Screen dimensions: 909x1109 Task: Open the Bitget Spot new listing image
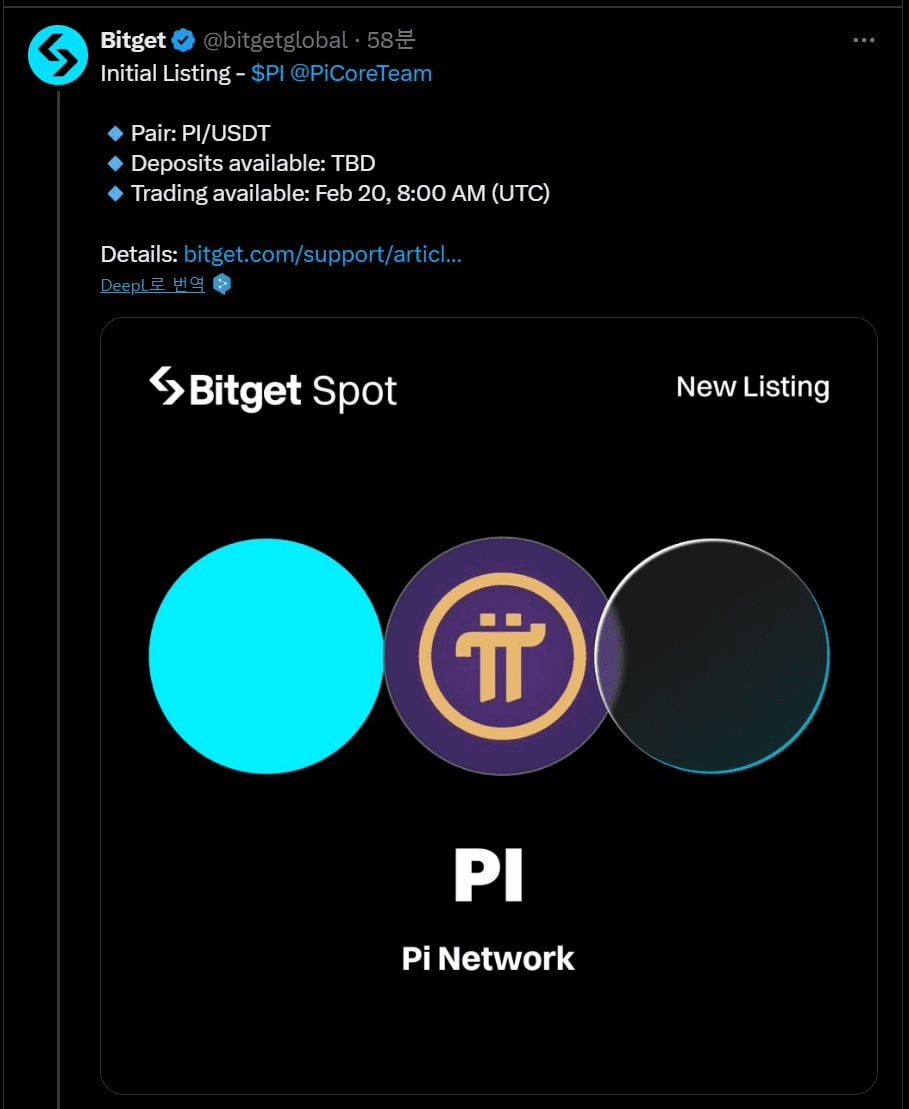pos(488,705)
